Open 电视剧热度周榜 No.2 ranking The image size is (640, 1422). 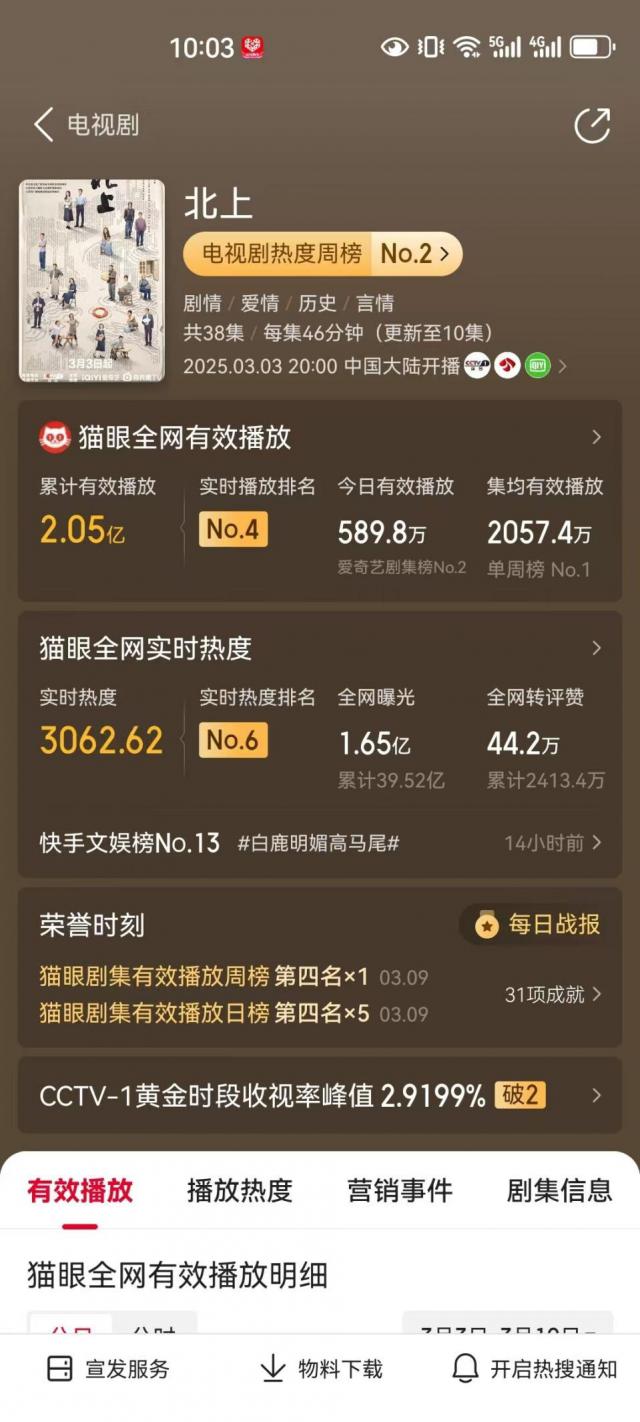tap(322, 254)
